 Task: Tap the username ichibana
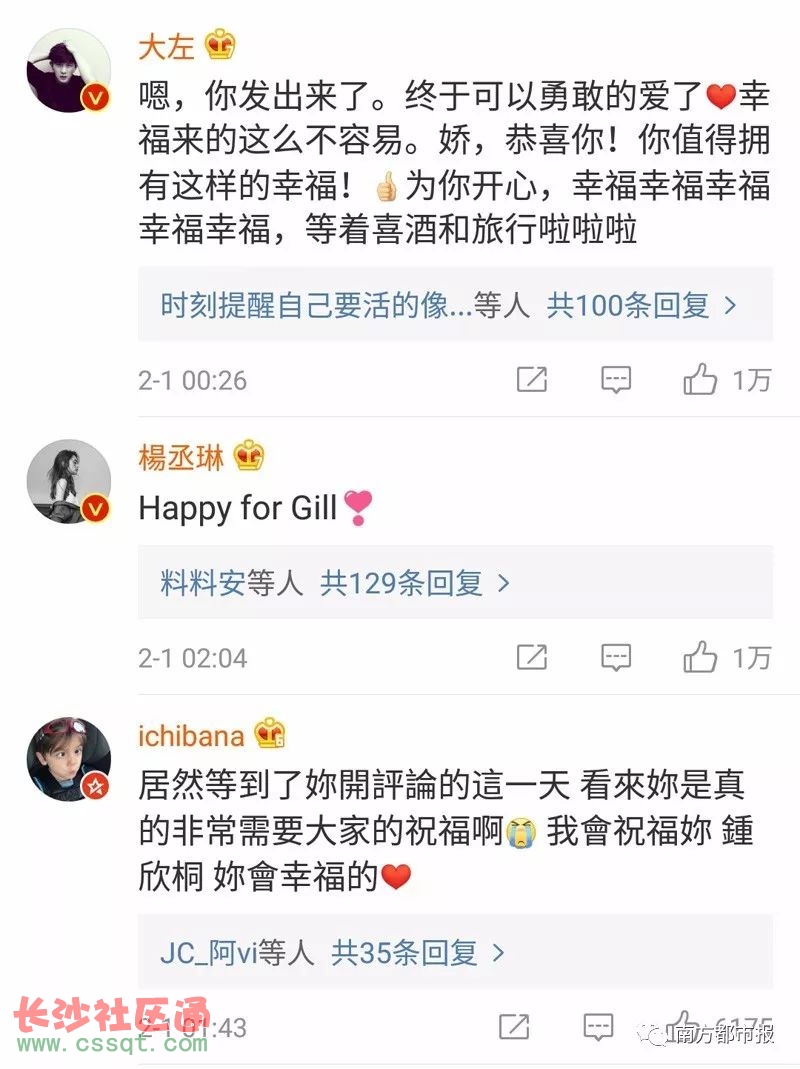pos(191,736)
